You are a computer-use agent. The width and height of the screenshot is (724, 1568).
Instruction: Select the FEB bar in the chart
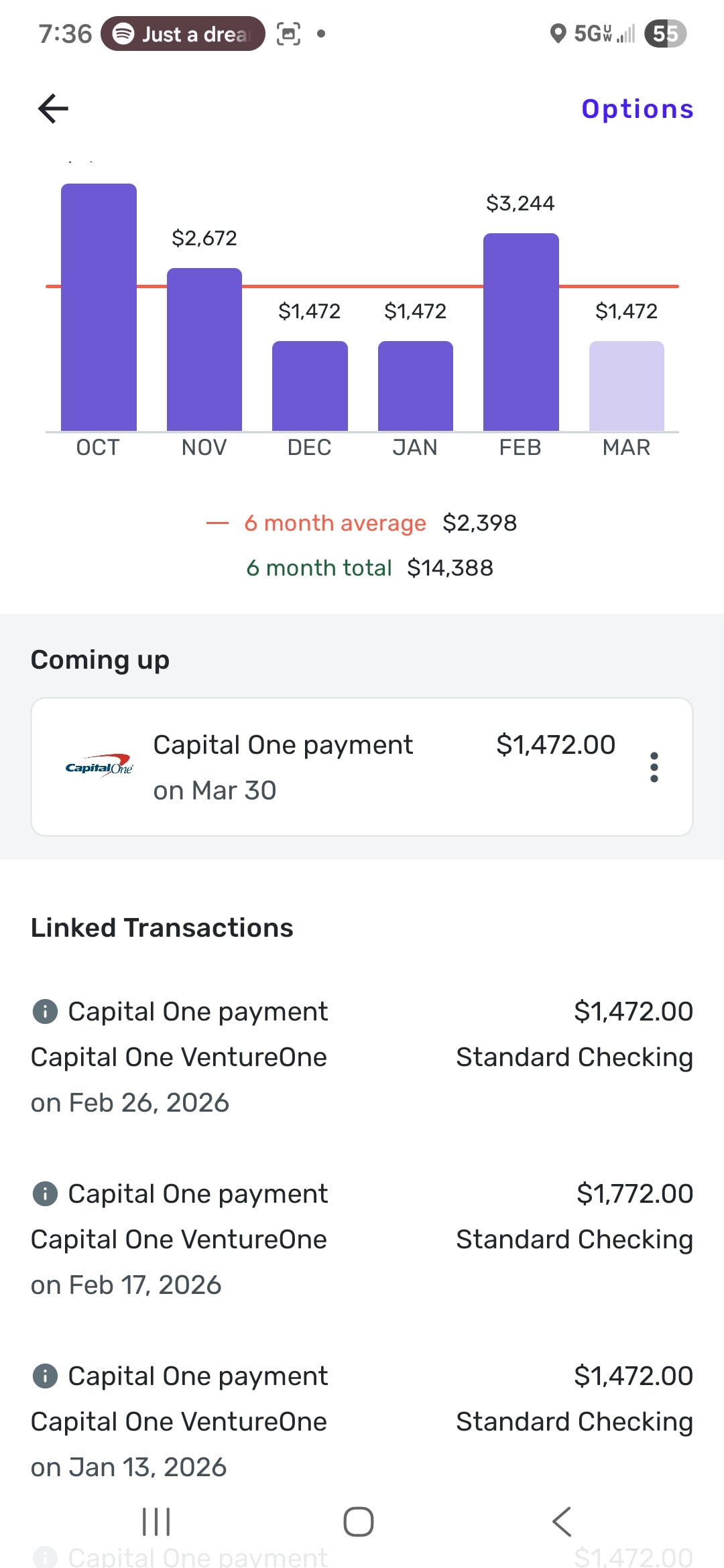tap(521, 332)
